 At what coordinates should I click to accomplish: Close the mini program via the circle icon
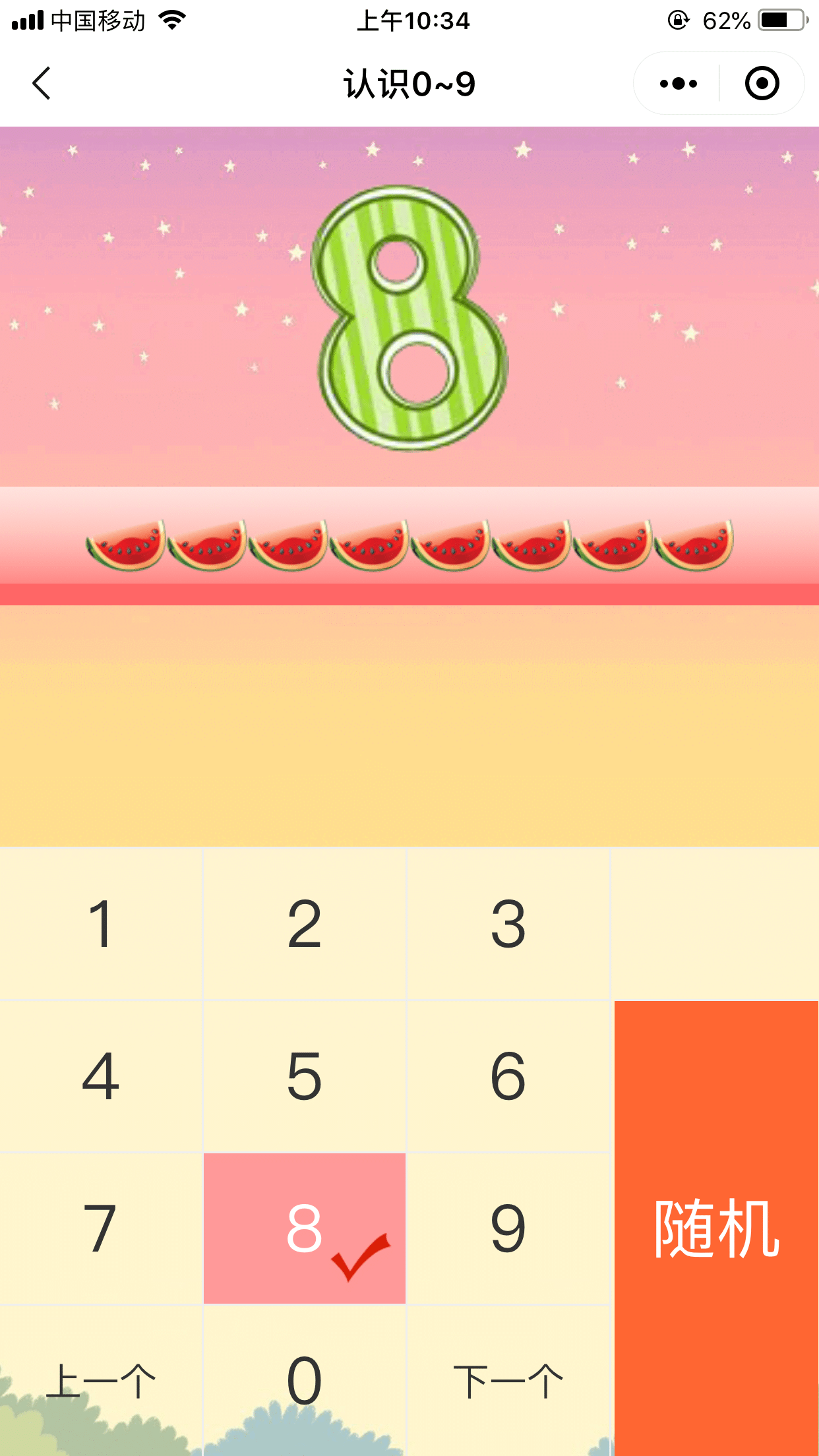pos(762,84)
